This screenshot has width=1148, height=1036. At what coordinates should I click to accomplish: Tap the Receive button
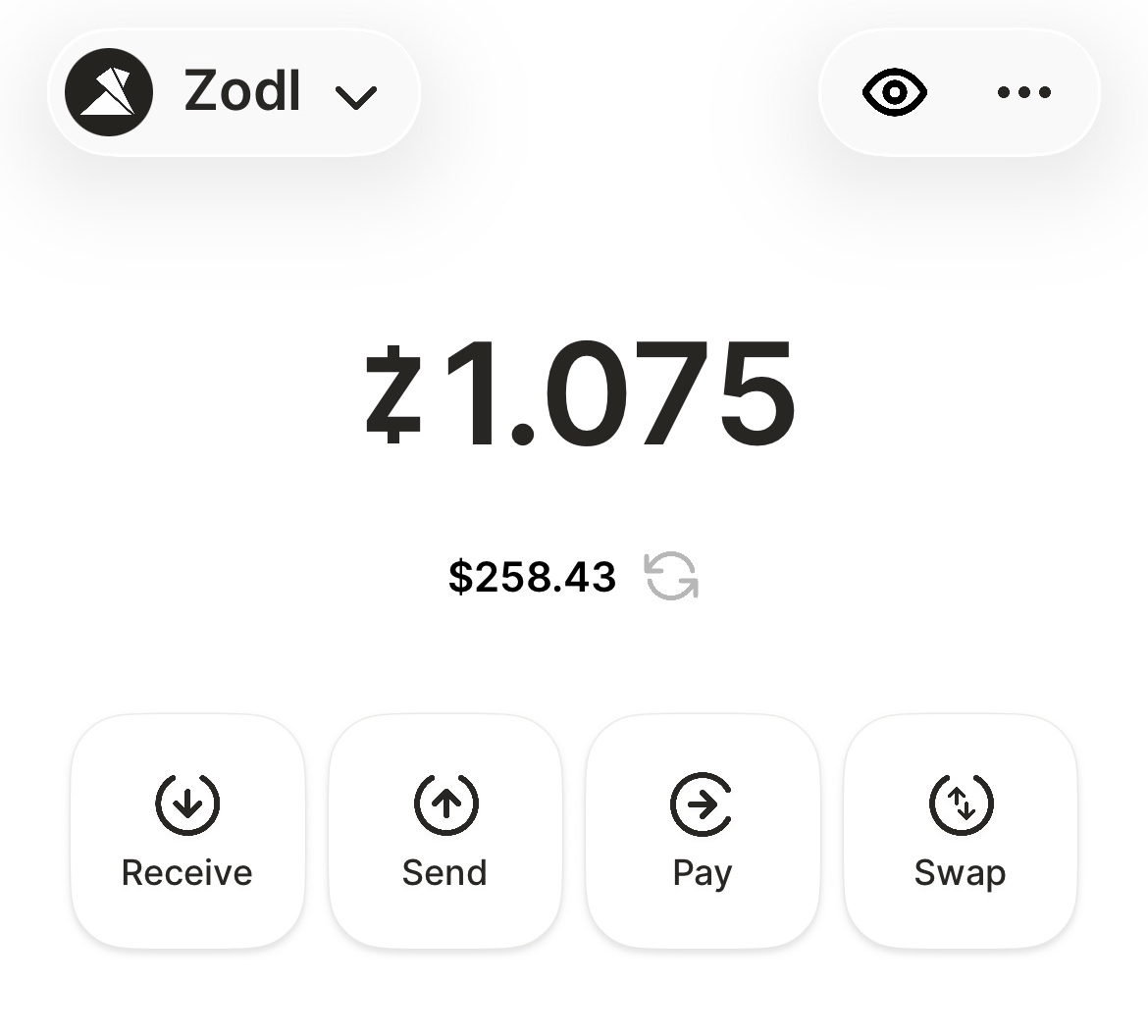pos(187,831)
